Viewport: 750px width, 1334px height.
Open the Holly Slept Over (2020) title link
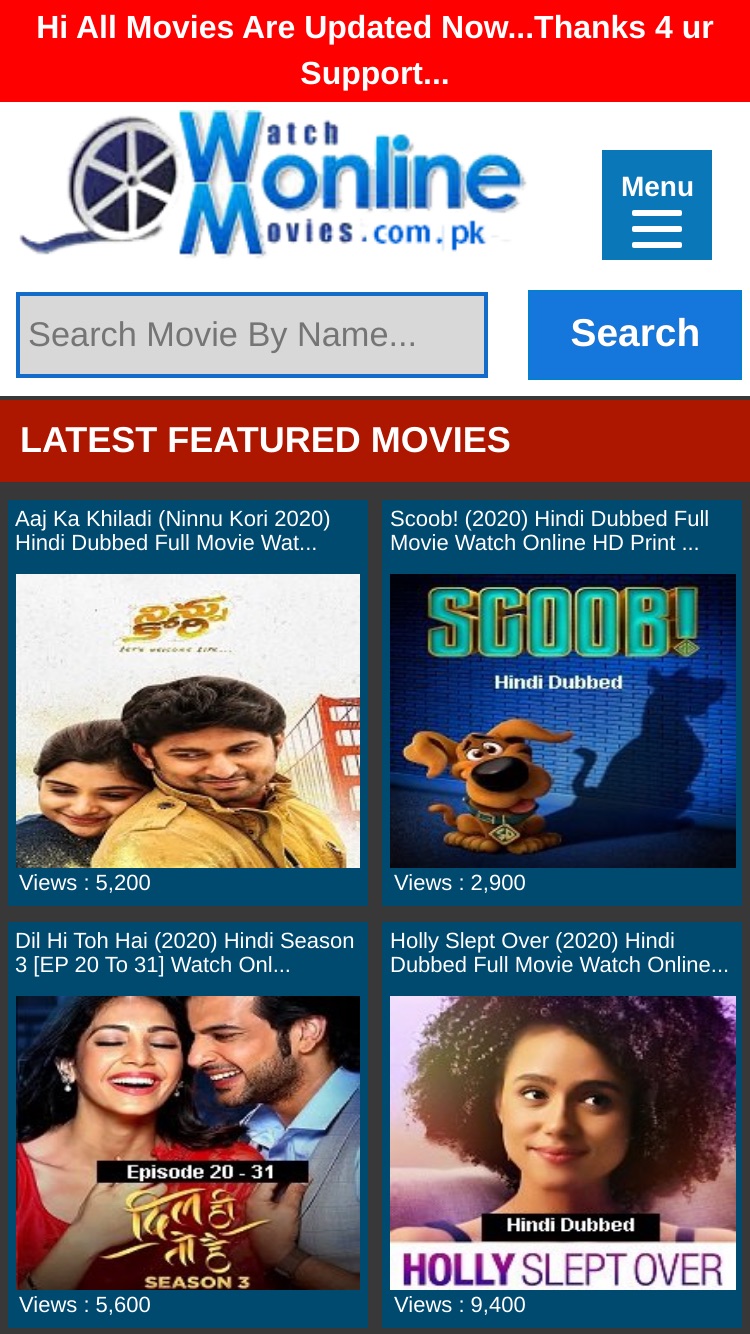point(559,953)
